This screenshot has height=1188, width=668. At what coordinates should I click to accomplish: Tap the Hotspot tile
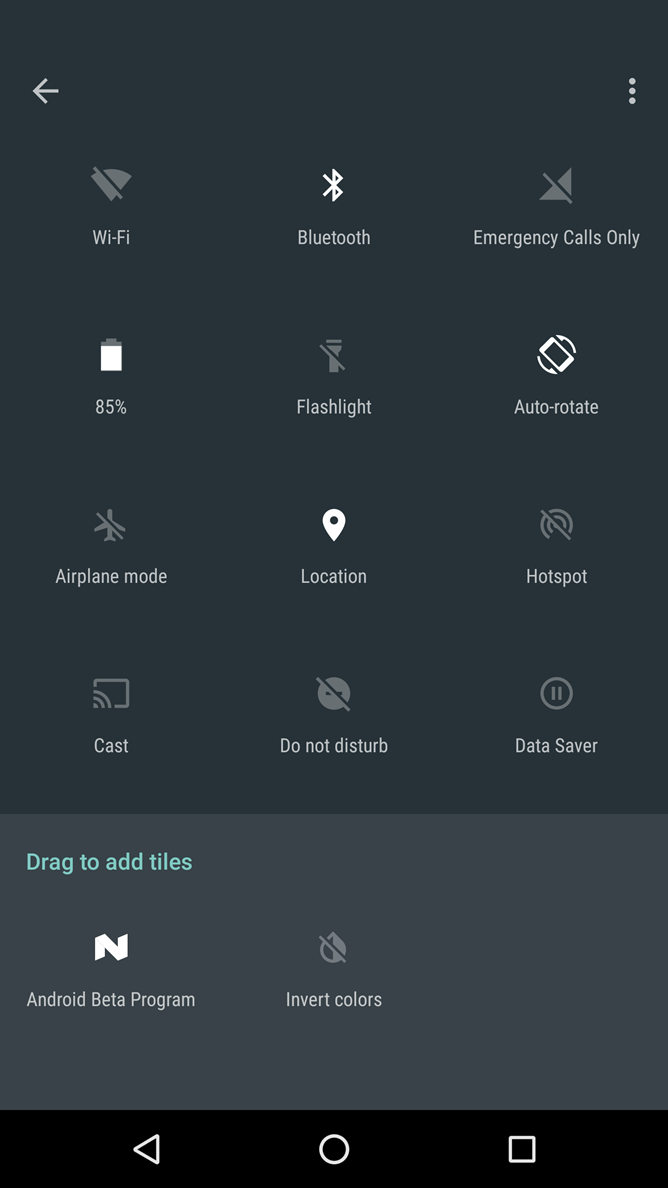pos(556,546)
